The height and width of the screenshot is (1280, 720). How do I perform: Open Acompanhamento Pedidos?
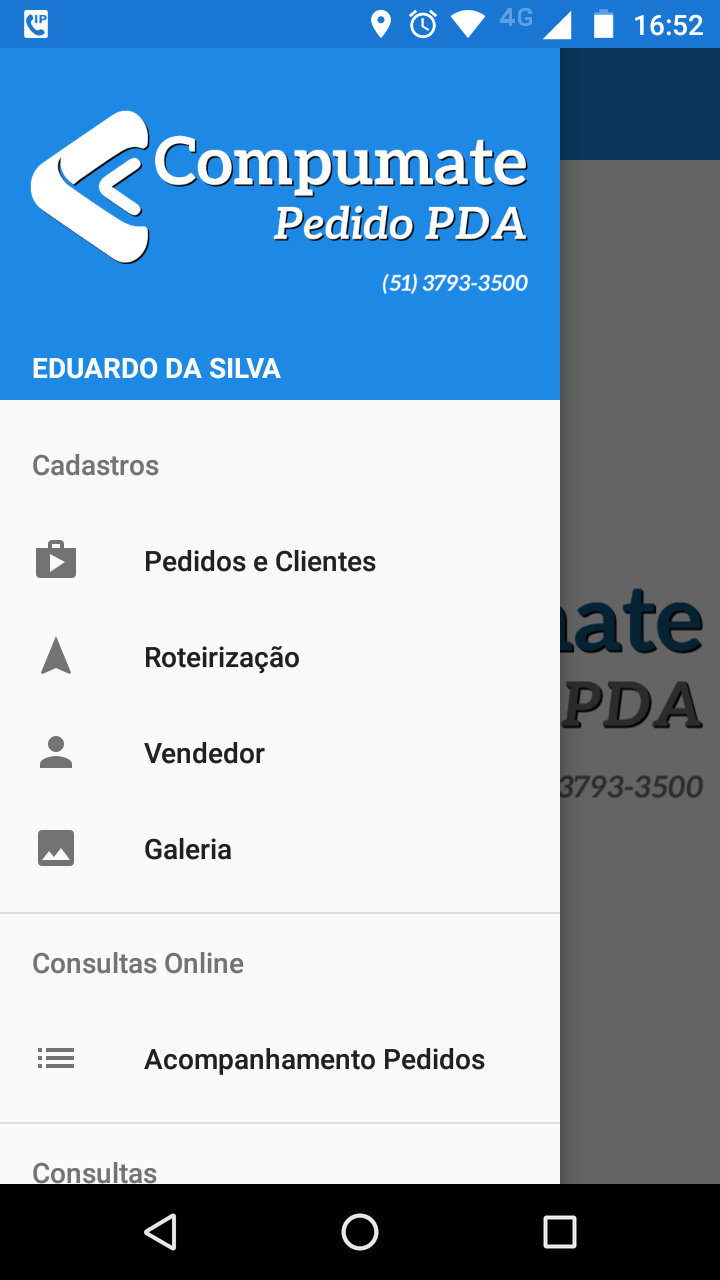pos(314,1059)
